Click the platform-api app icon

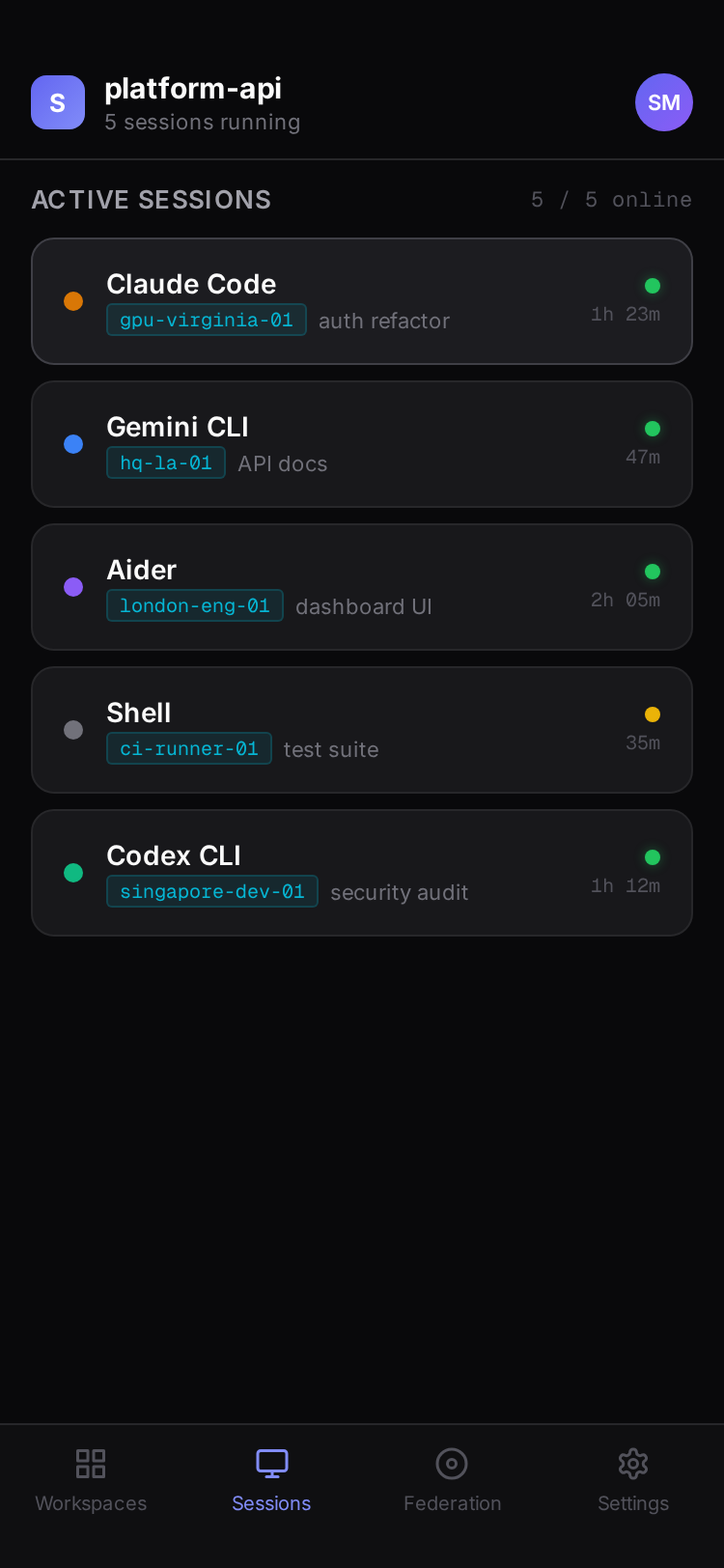click(x=57, y=102)
